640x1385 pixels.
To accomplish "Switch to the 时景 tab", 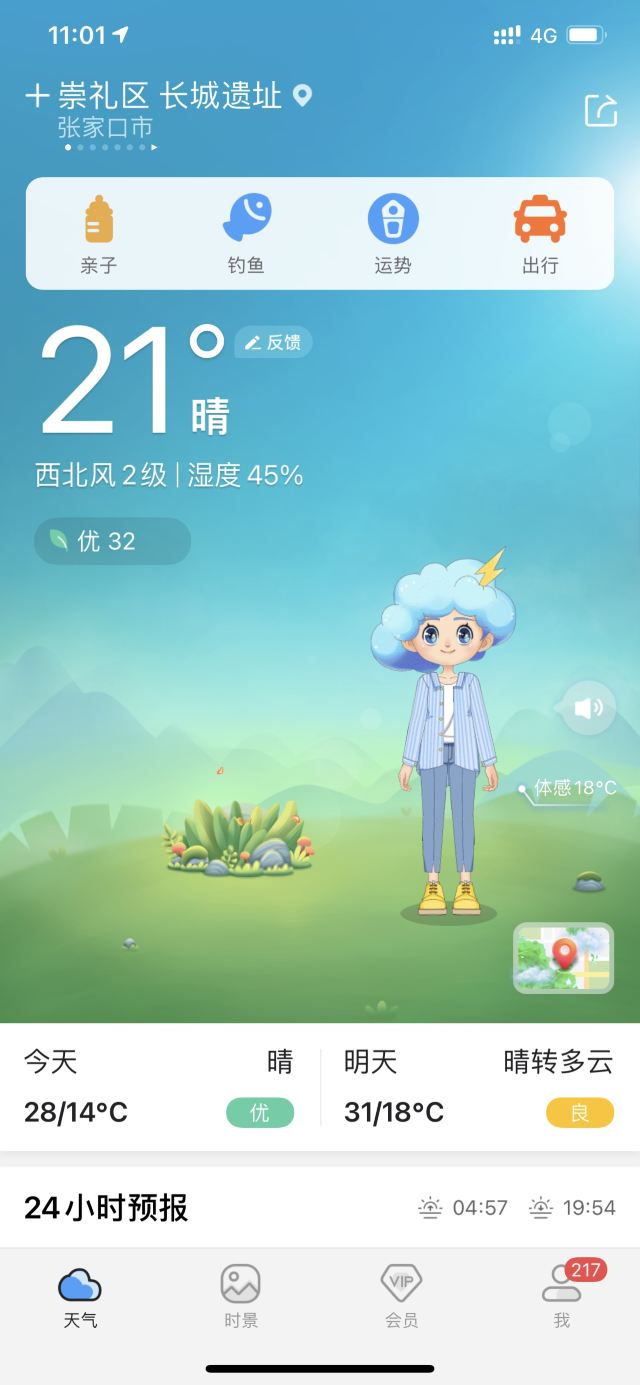I will 240,1295.
